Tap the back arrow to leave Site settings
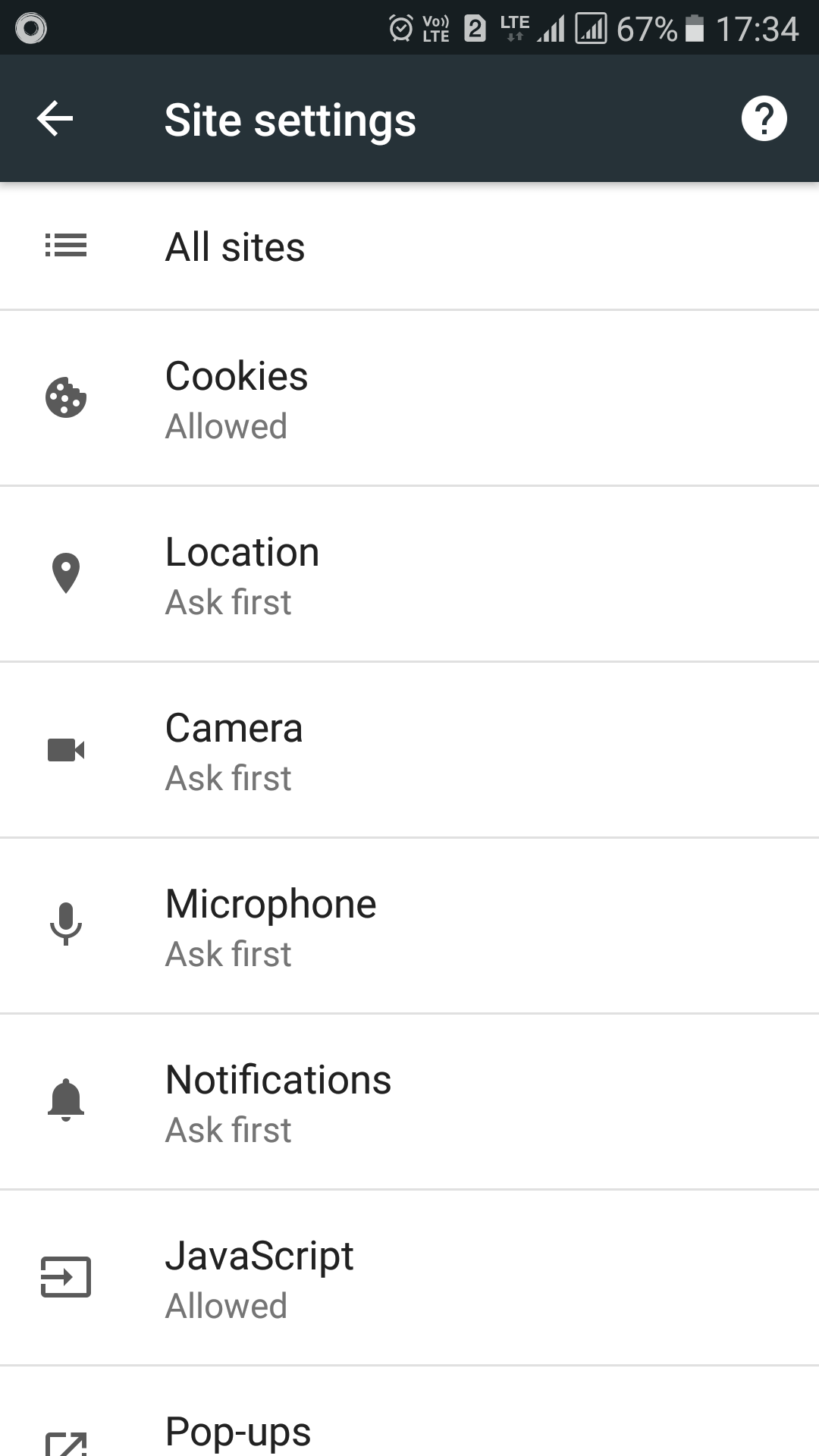 pos(55,118)
